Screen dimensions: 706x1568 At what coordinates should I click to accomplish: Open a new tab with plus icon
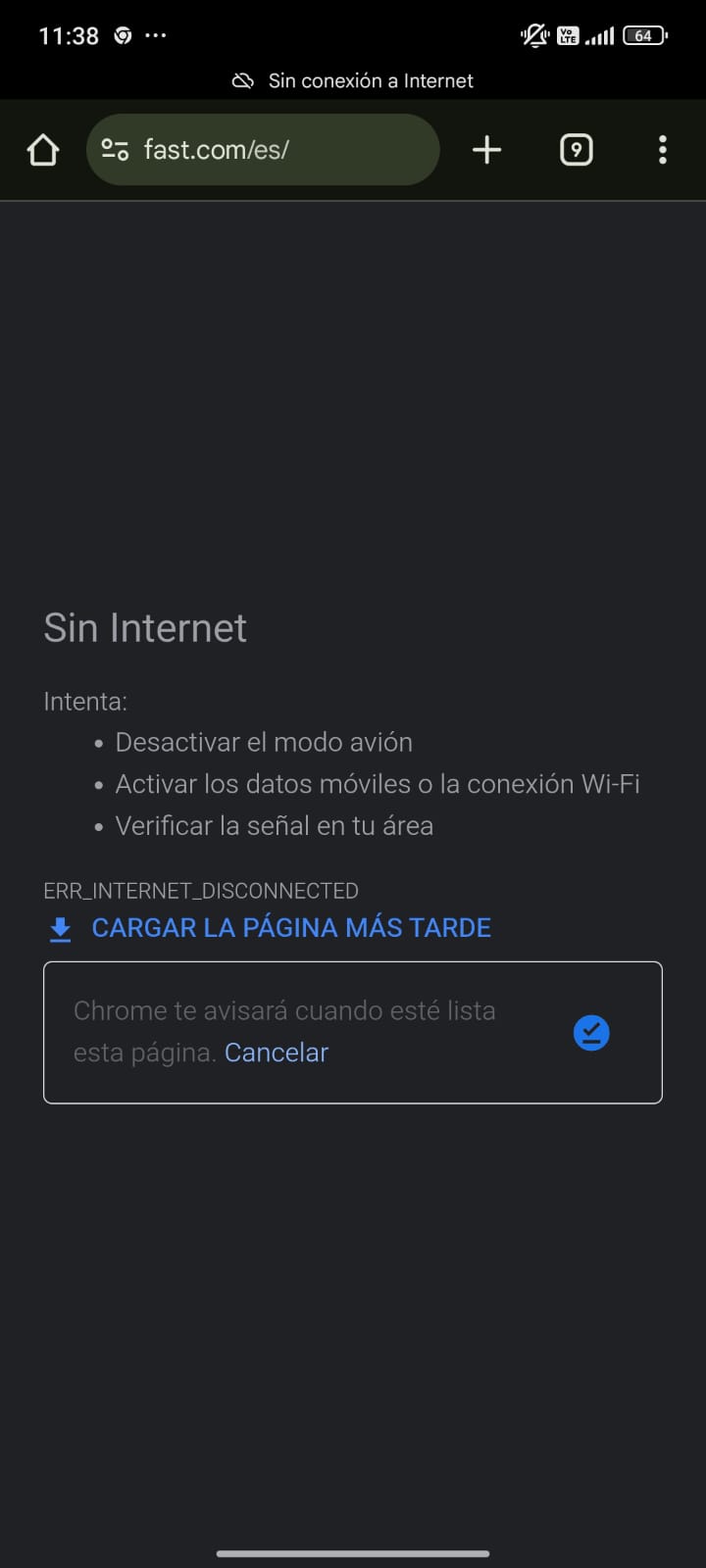(x=486, y=150)
